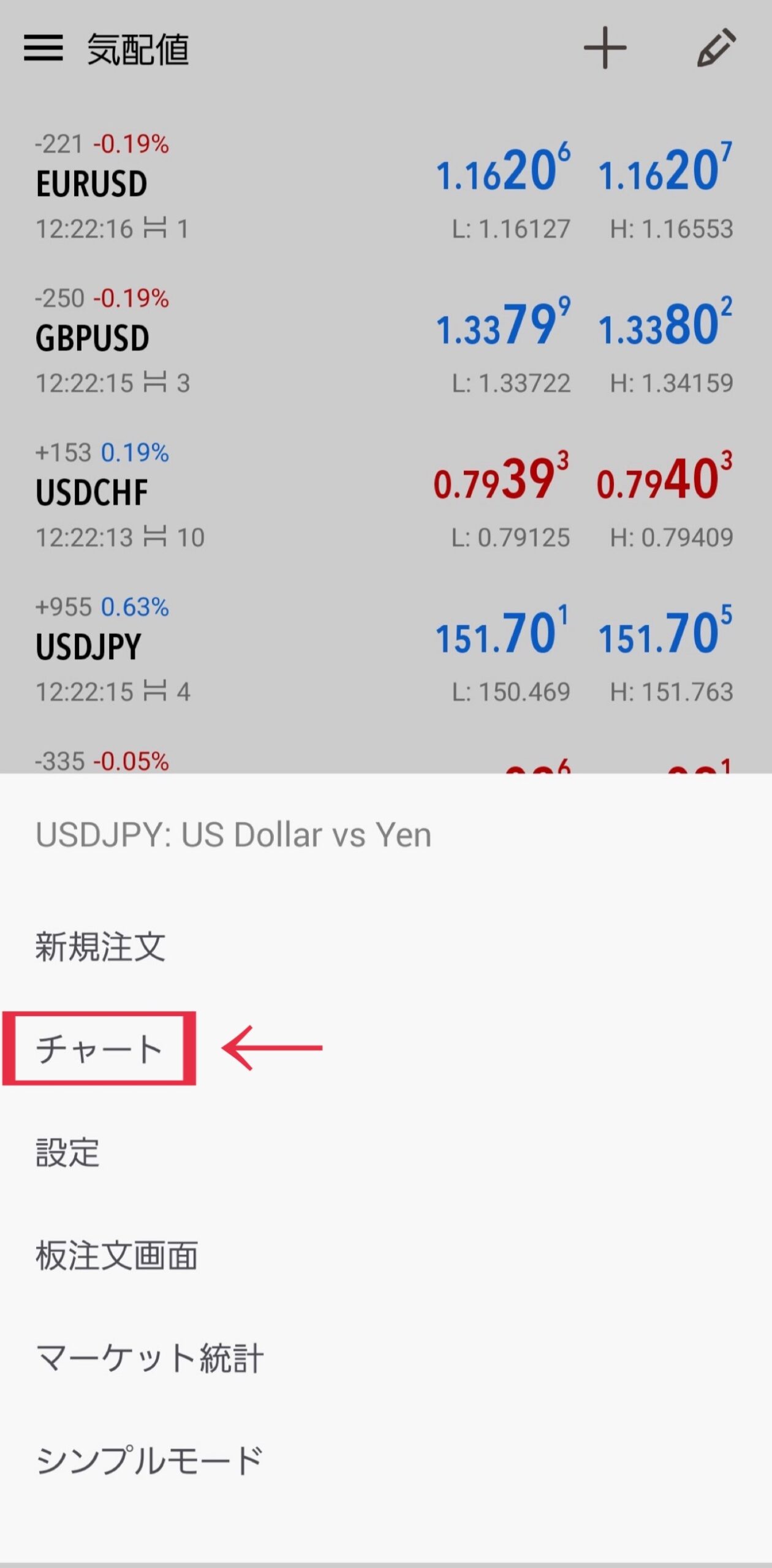Switch to シンプルモード

(x=149, y=1460)
